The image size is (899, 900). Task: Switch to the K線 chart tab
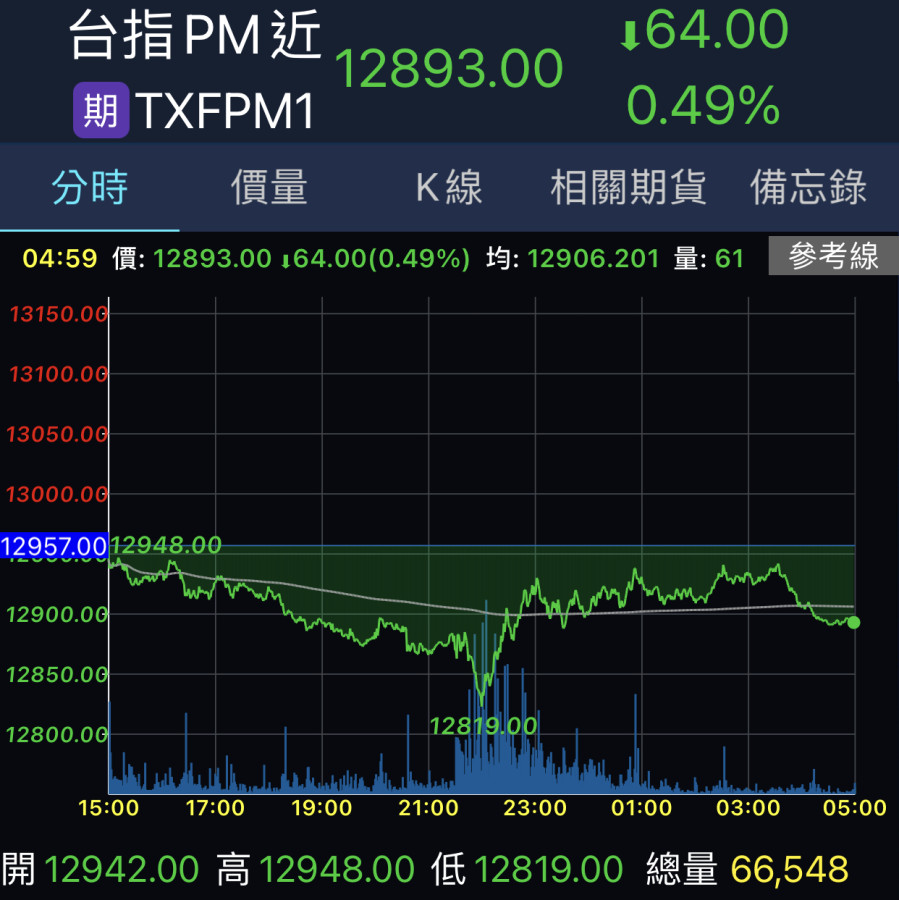(x=449, y=188)
